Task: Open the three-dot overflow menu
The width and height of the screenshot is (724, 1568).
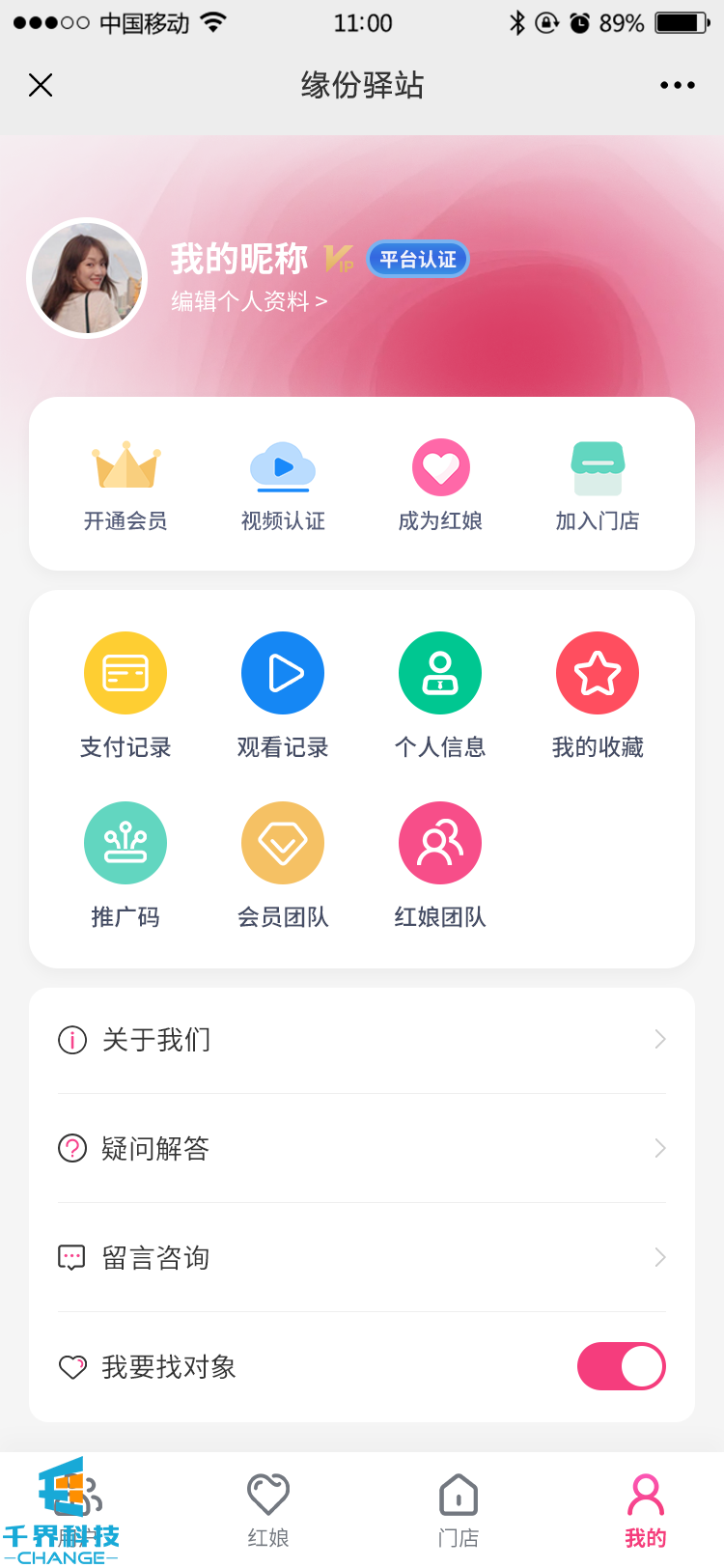Action: [677, 86]
